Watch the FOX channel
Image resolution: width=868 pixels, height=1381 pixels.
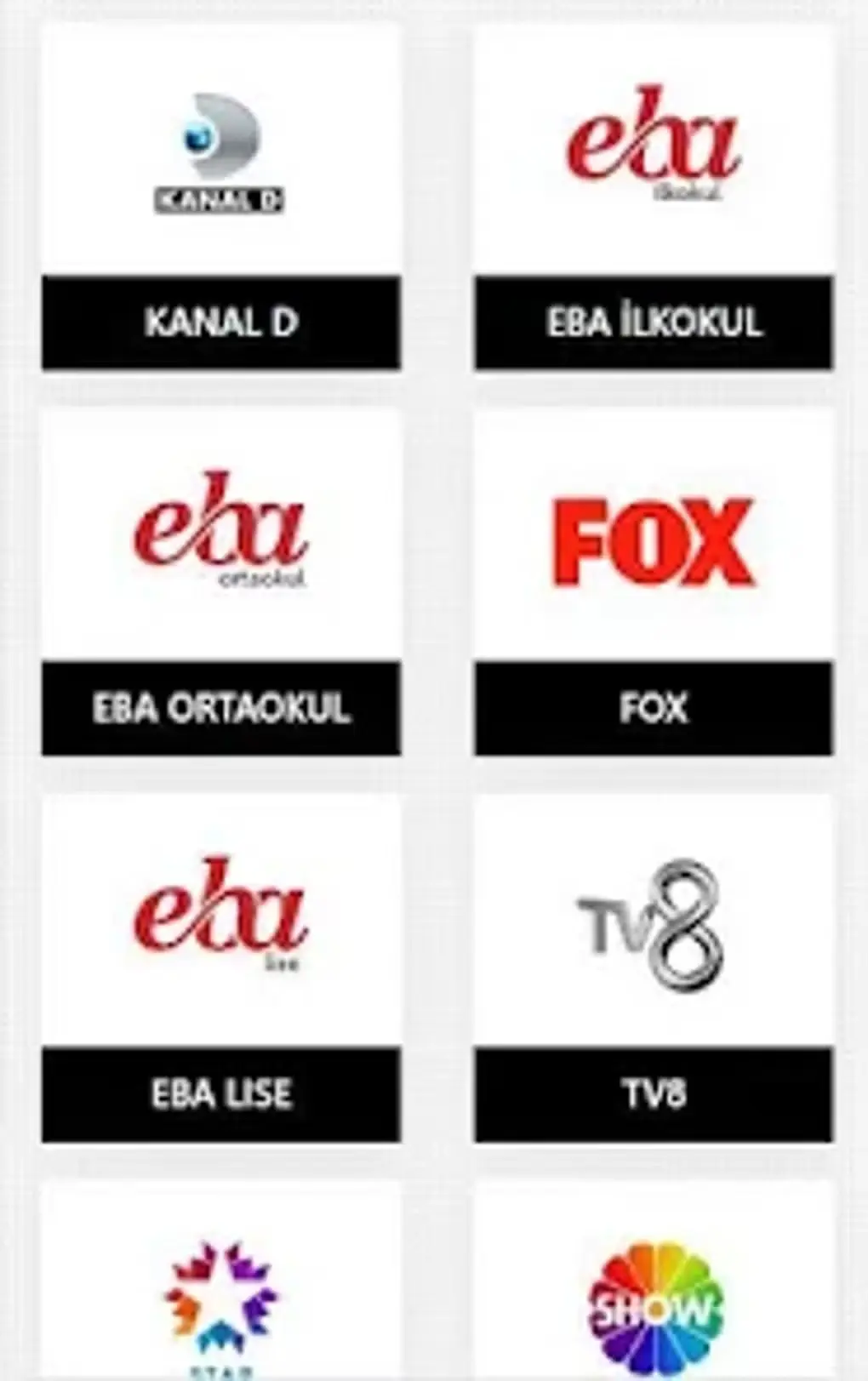[654, 583]
